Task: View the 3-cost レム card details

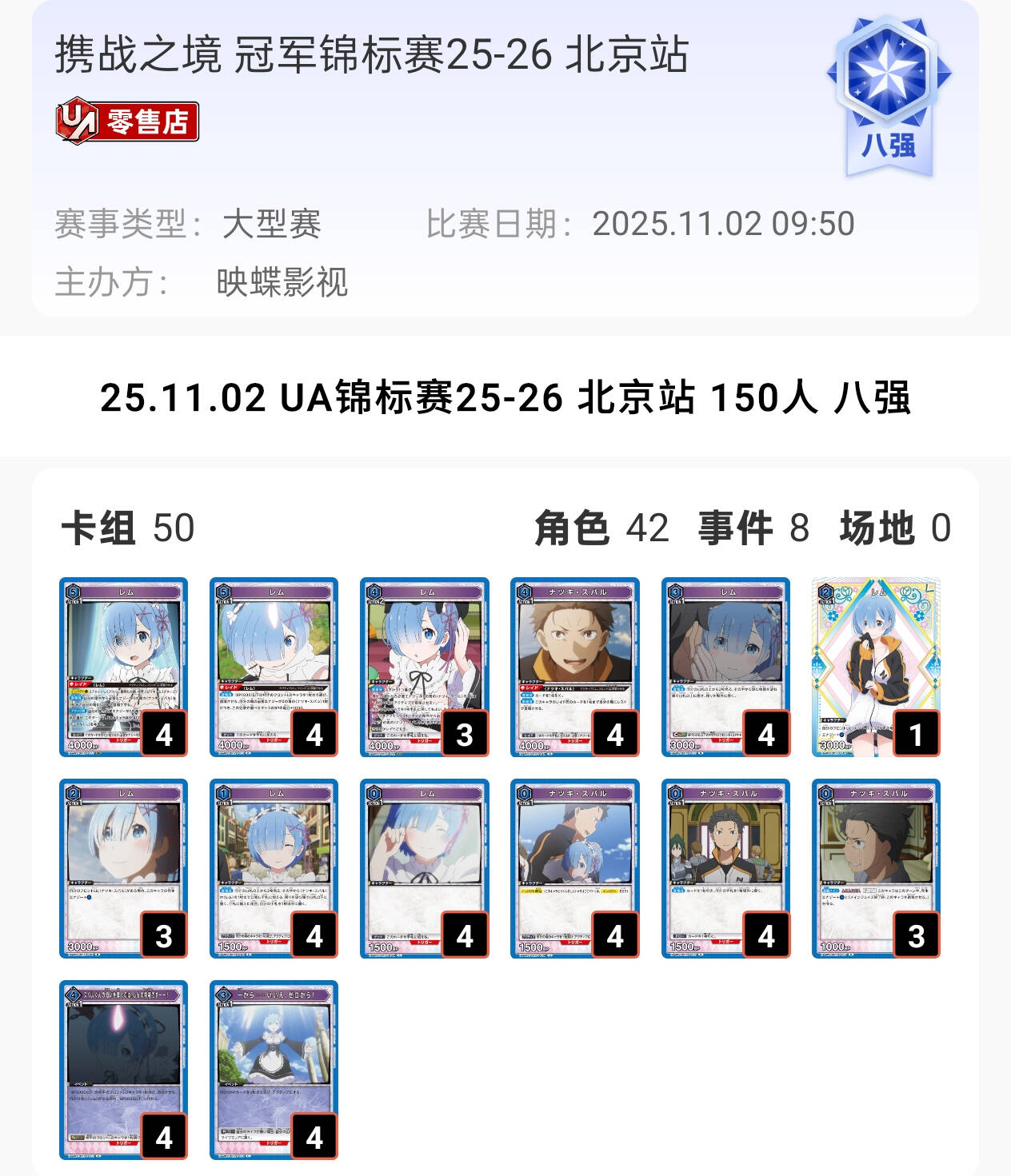Action: [x=725, y=666]
